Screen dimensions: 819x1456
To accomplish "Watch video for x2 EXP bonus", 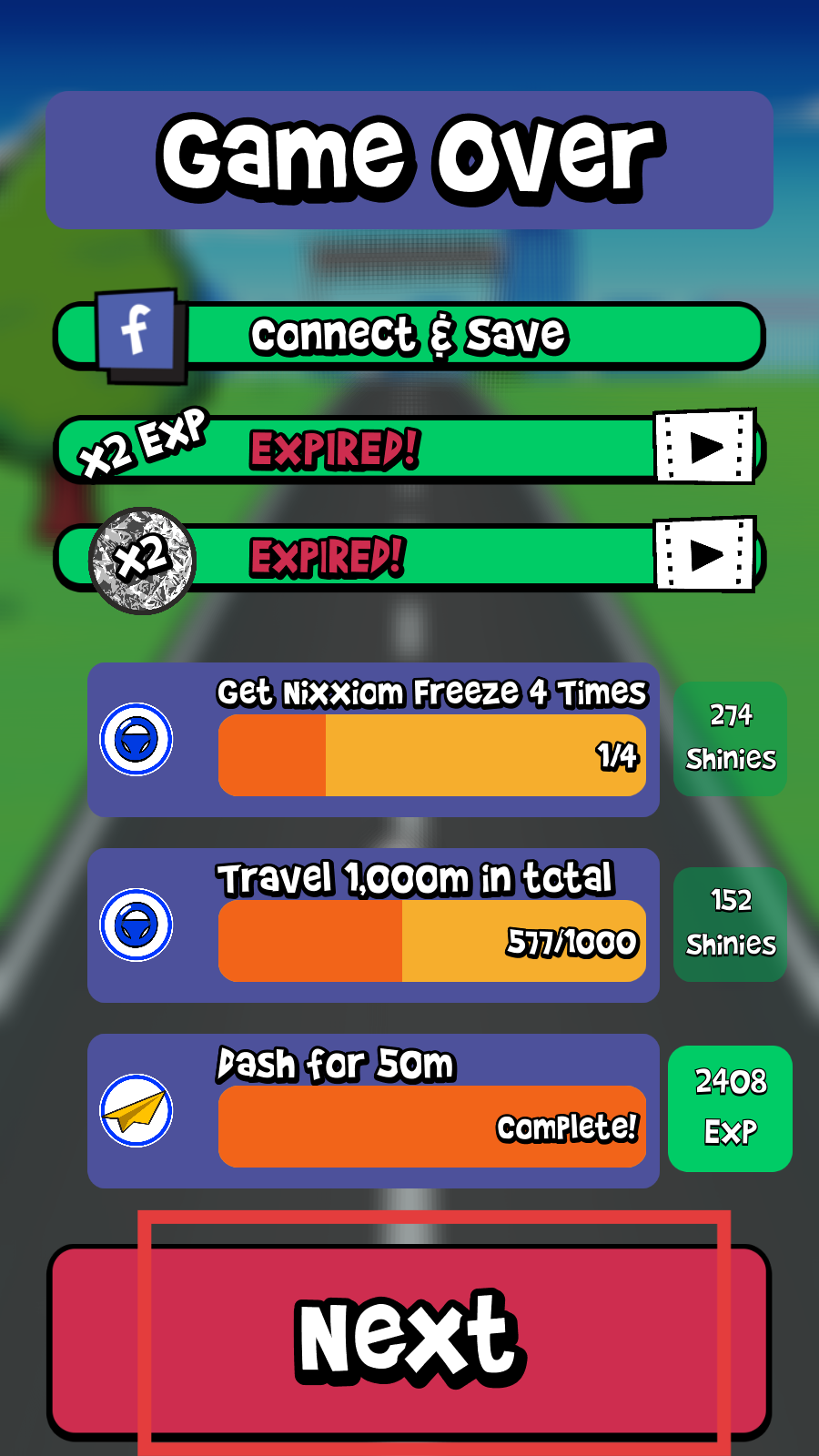I will [704, 447].
